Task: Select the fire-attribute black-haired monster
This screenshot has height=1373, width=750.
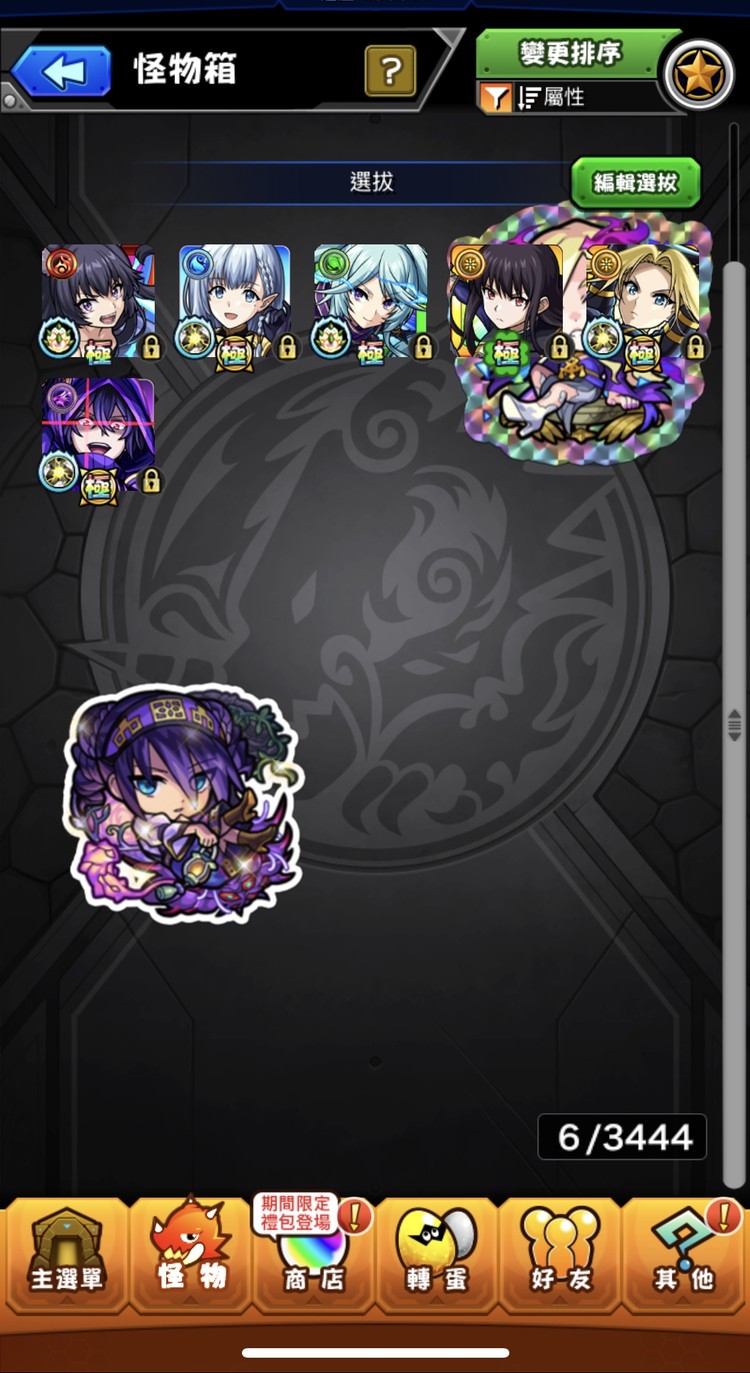Action: coord(98,300)
